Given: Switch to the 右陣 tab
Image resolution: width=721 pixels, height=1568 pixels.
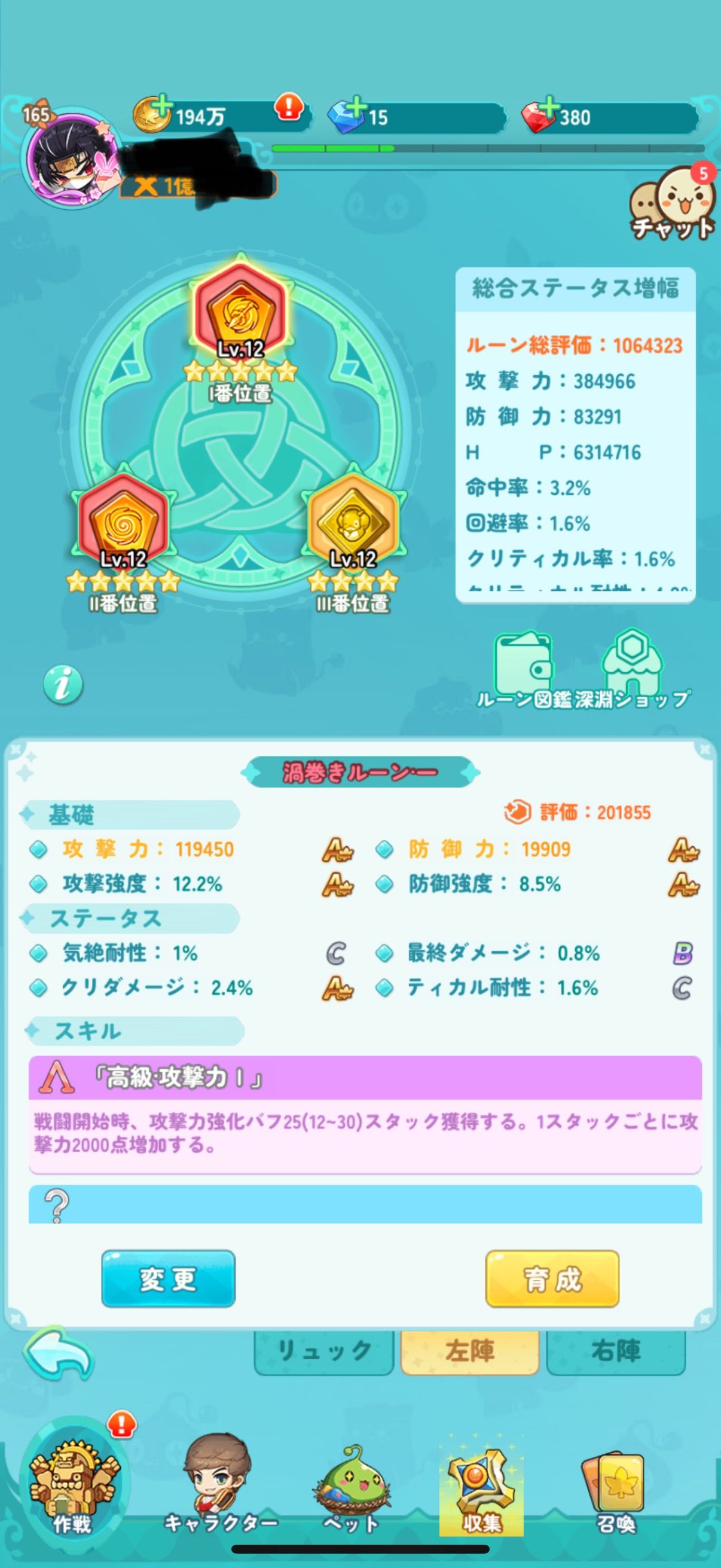Looking at the screenshot, I should [615, 1352].
